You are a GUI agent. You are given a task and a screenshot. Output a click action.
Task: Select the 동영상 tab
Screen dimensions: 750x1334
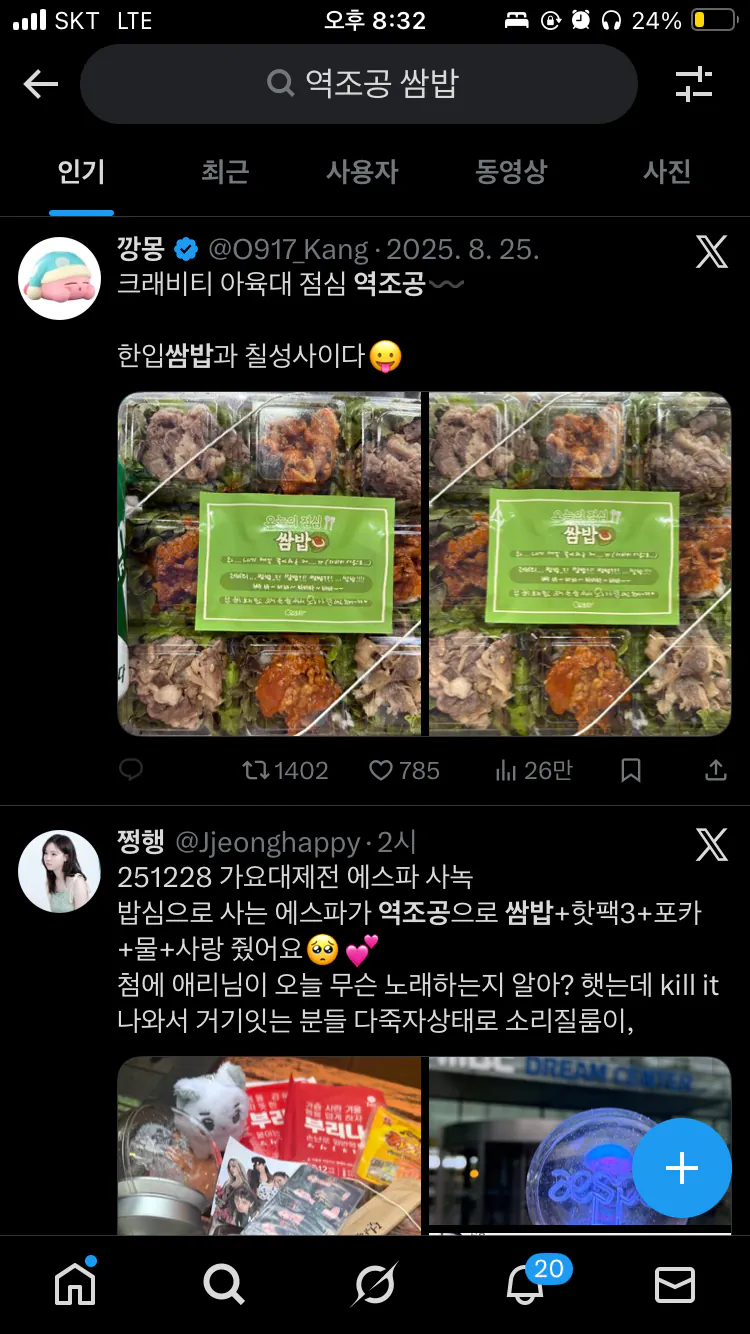coord(511,172)
